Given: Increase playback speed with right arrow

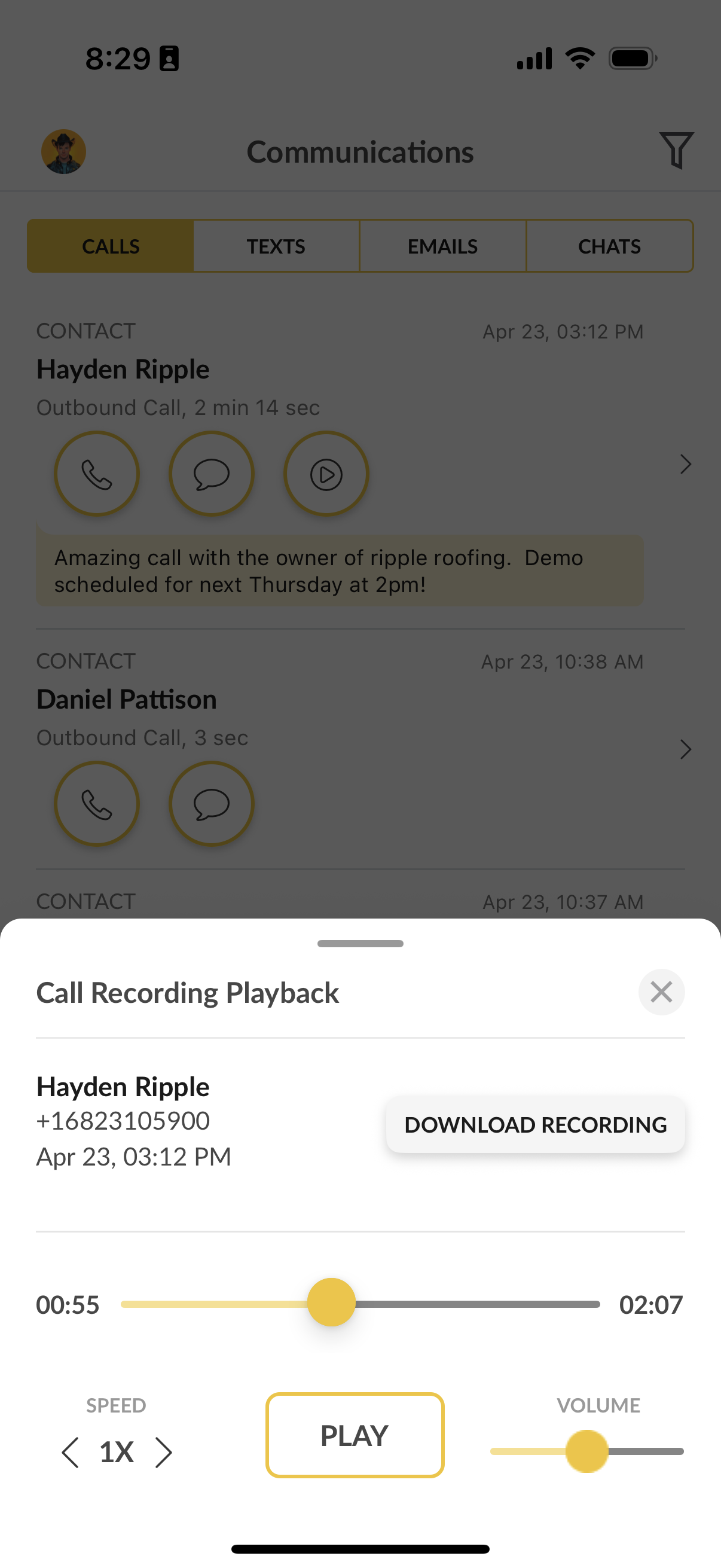Looking at the screenshot, I should (x=163, y=1453).
